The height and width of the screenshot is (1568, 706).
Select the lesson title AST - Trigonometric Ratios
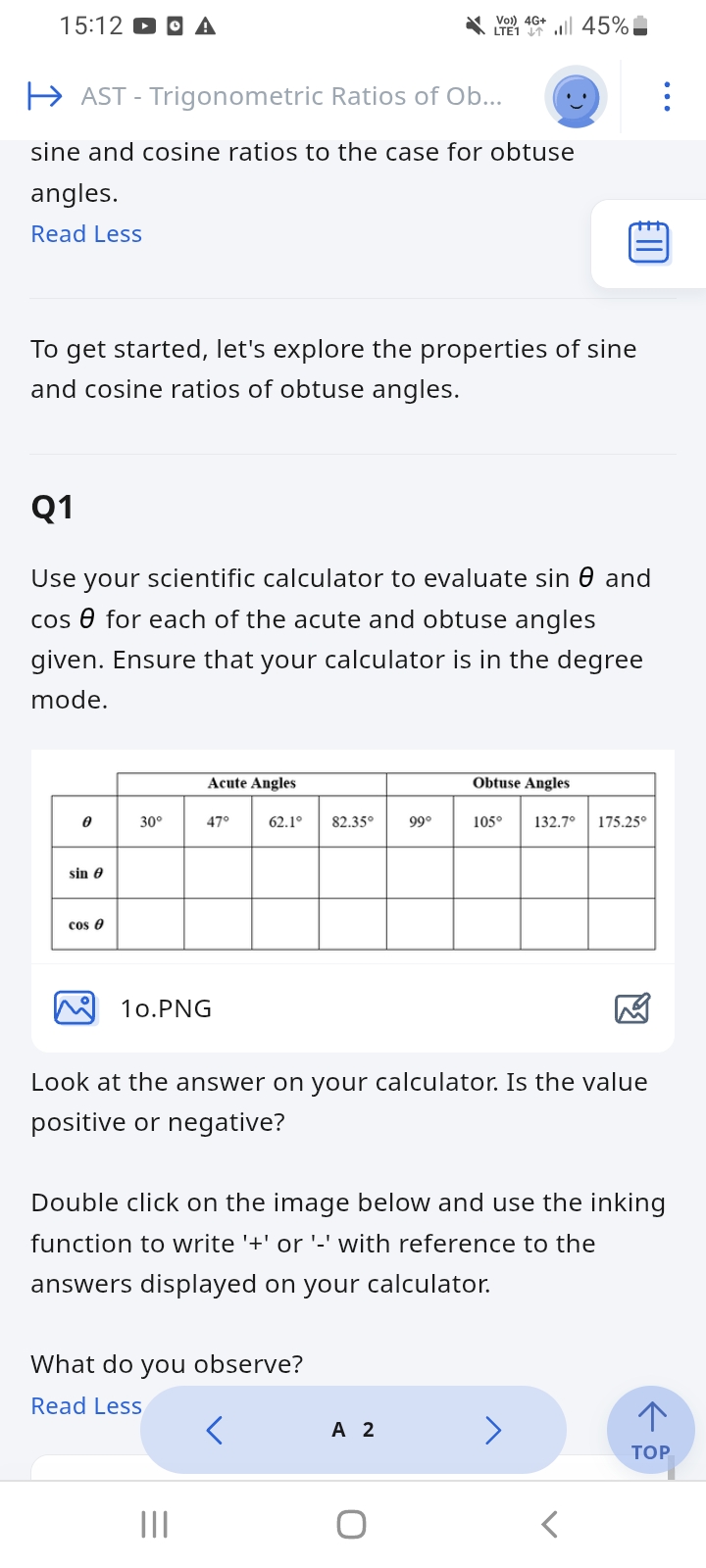click(289, 96)
